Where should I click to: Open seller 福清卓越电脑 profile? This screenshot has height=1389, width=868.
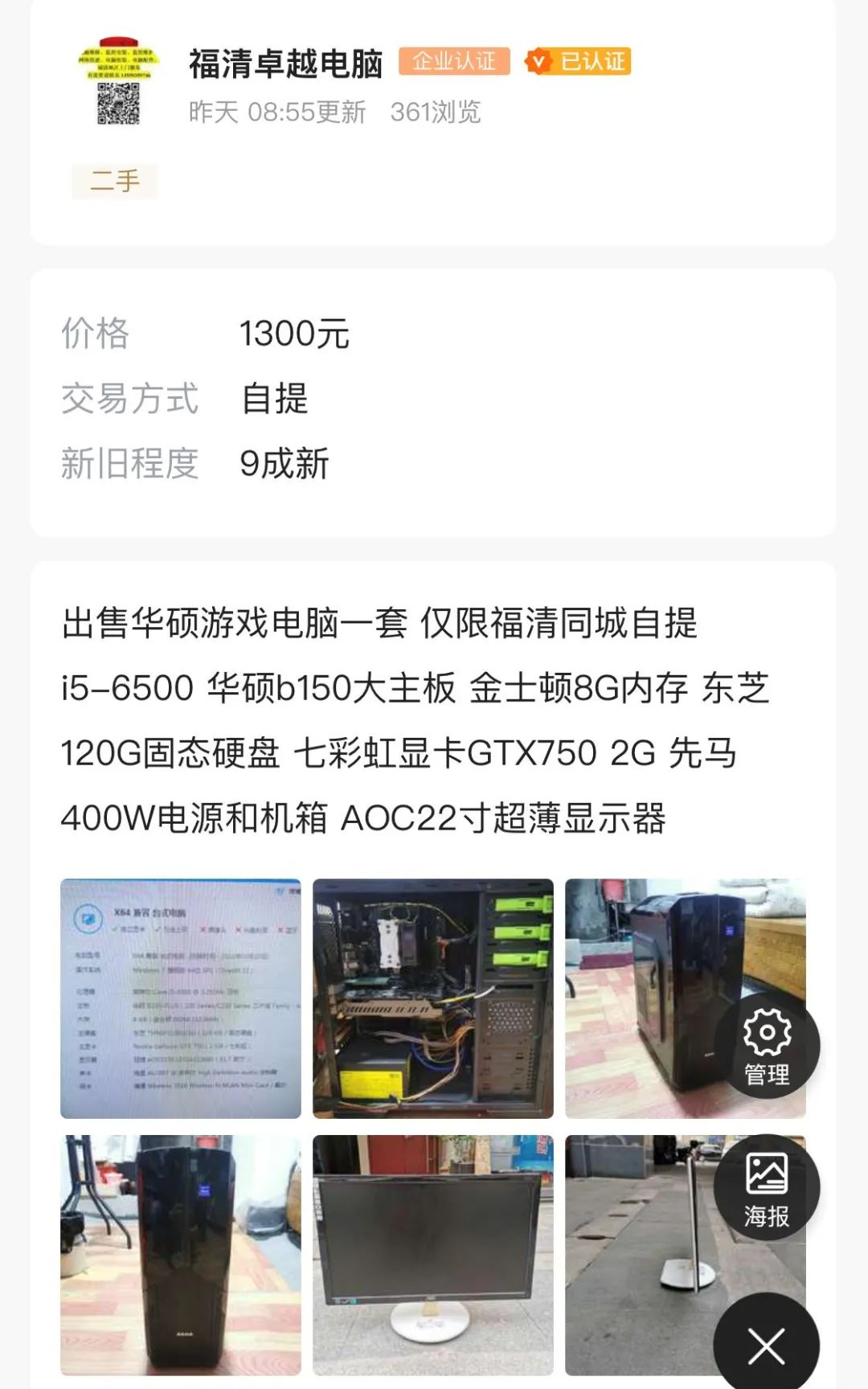point(285,64)
